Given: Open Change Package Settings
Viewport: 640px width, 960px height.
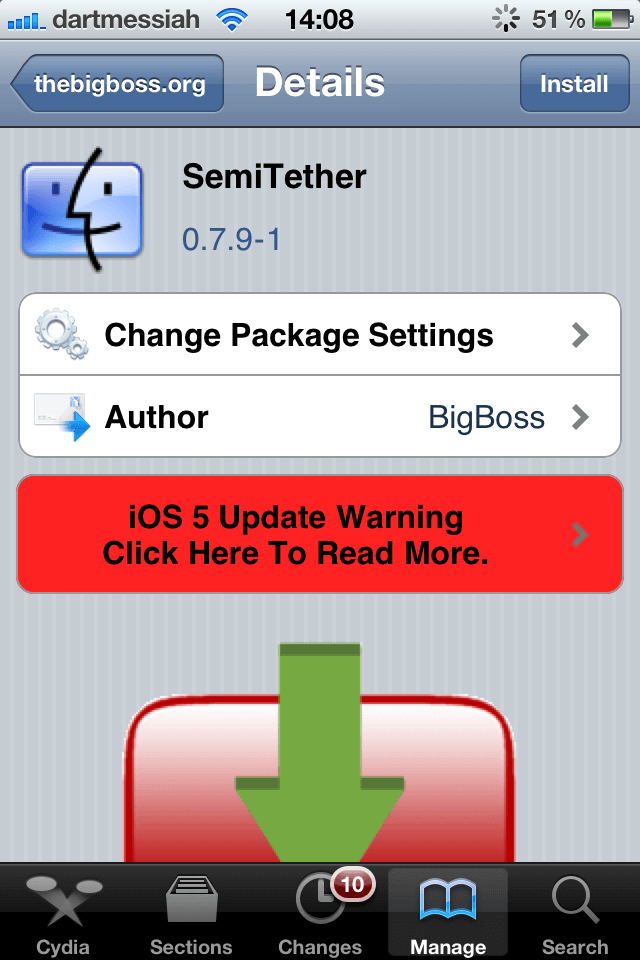Looking at the screenshot, I should click(x=320, y=334).
